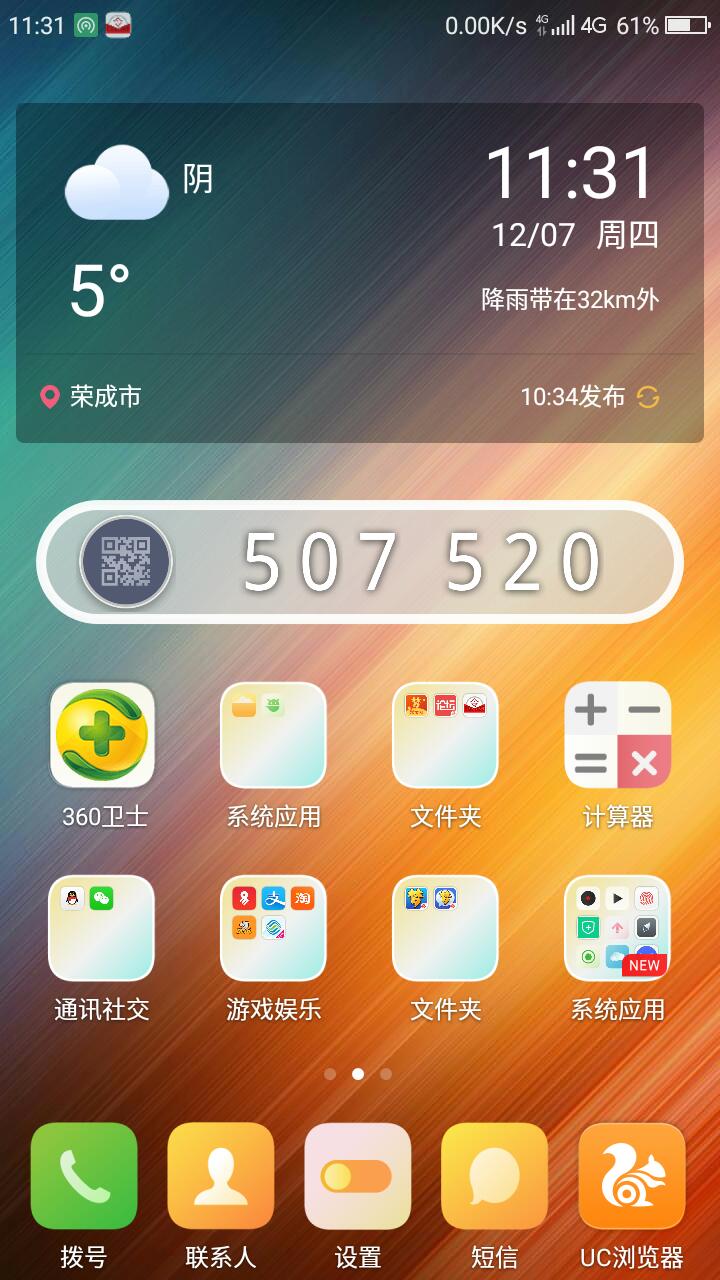This screenshot has height=1280, width=720.
Task: Open 短信 messages
Action: (x=494, y=1176)
